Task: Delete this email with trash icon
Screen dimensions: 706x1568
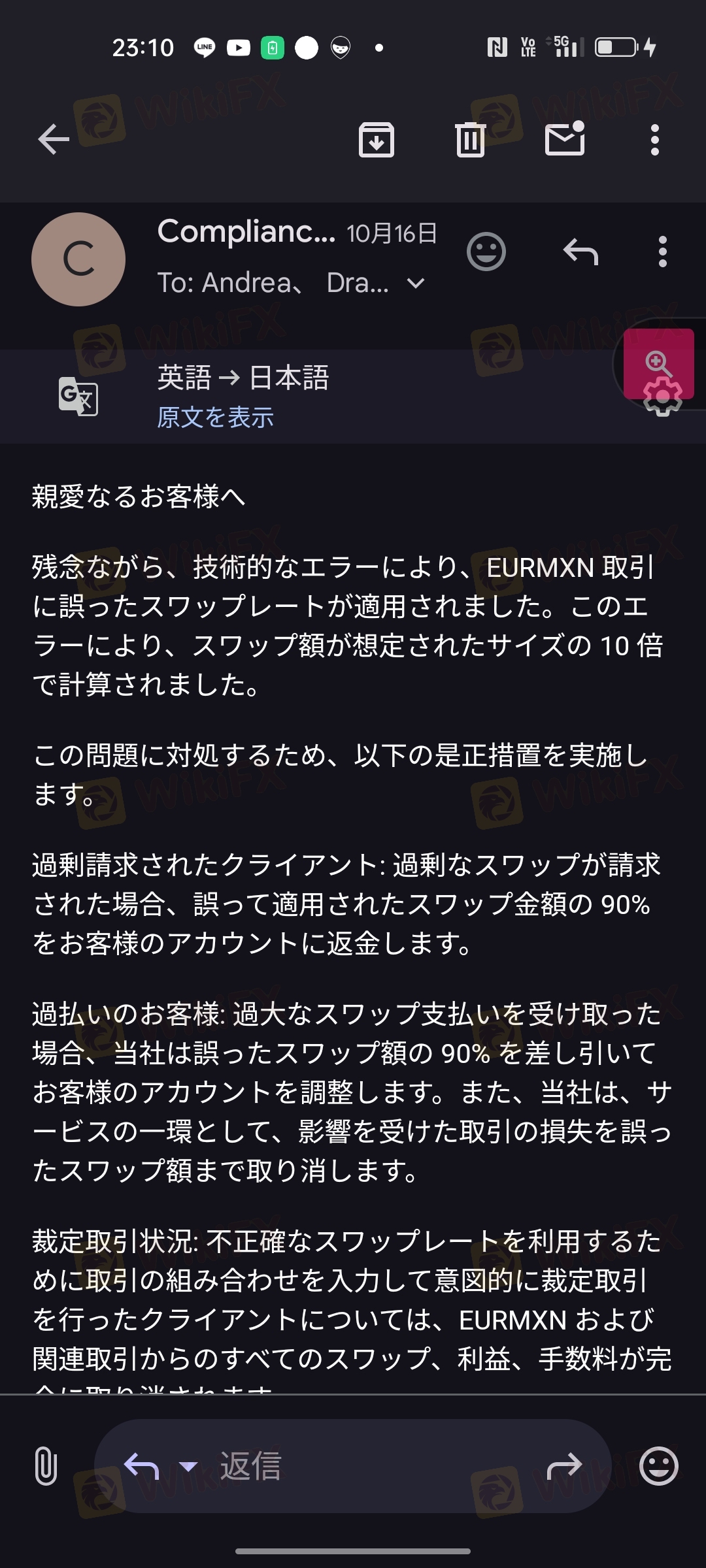Action: point(470,140)
